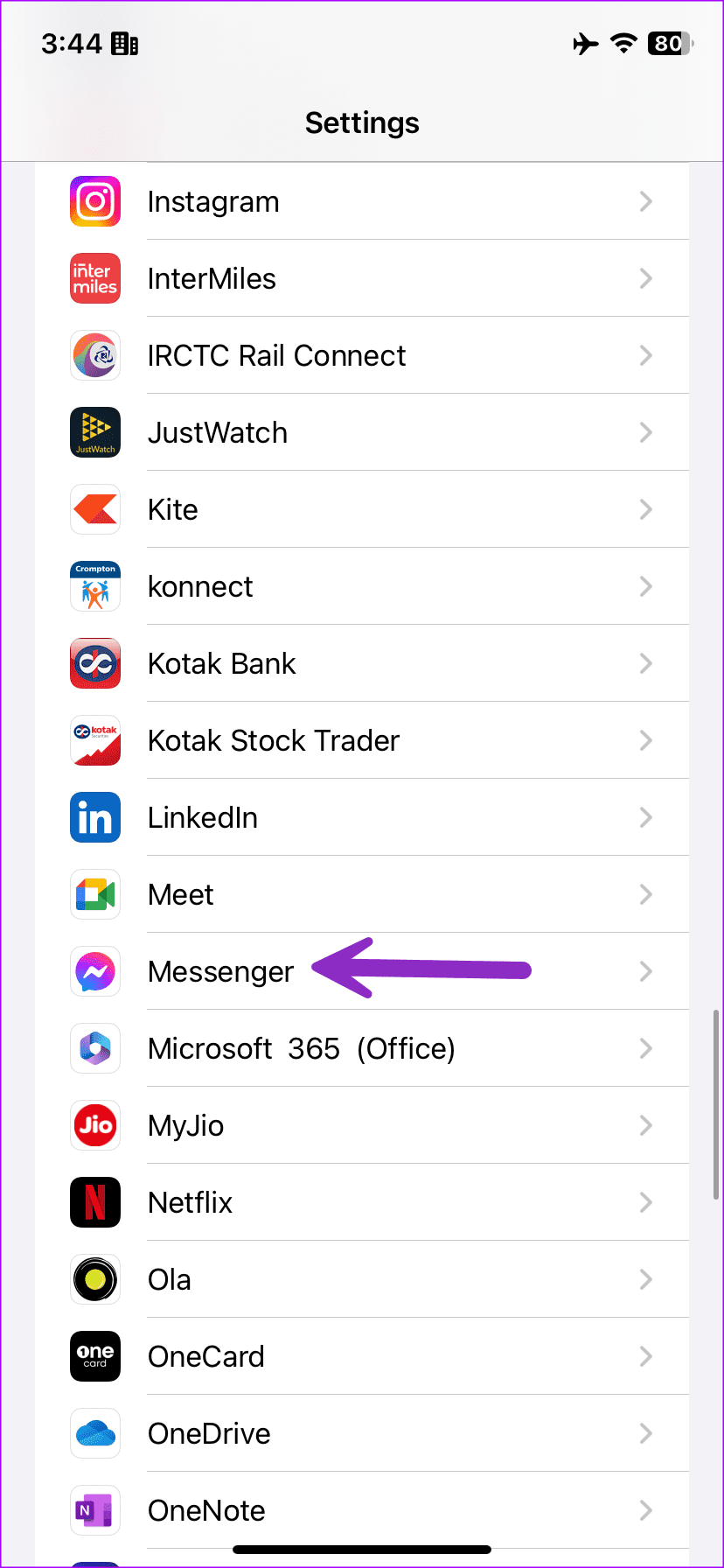The width and height of the screenshot is (724, 1568).
Task: Open the Google Meet icon
Action: tap(94, 894)
